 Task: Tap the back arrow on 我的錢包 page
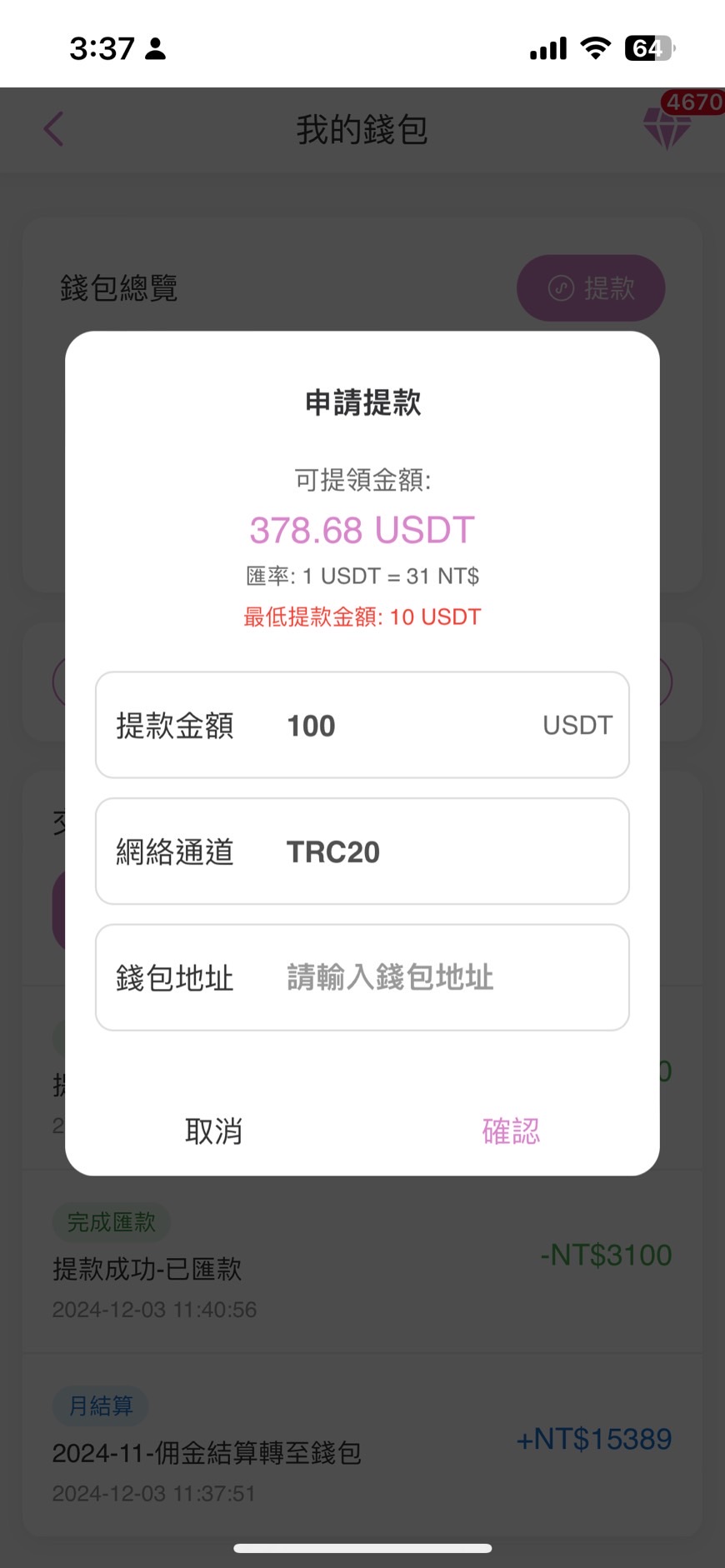(52, 129)
